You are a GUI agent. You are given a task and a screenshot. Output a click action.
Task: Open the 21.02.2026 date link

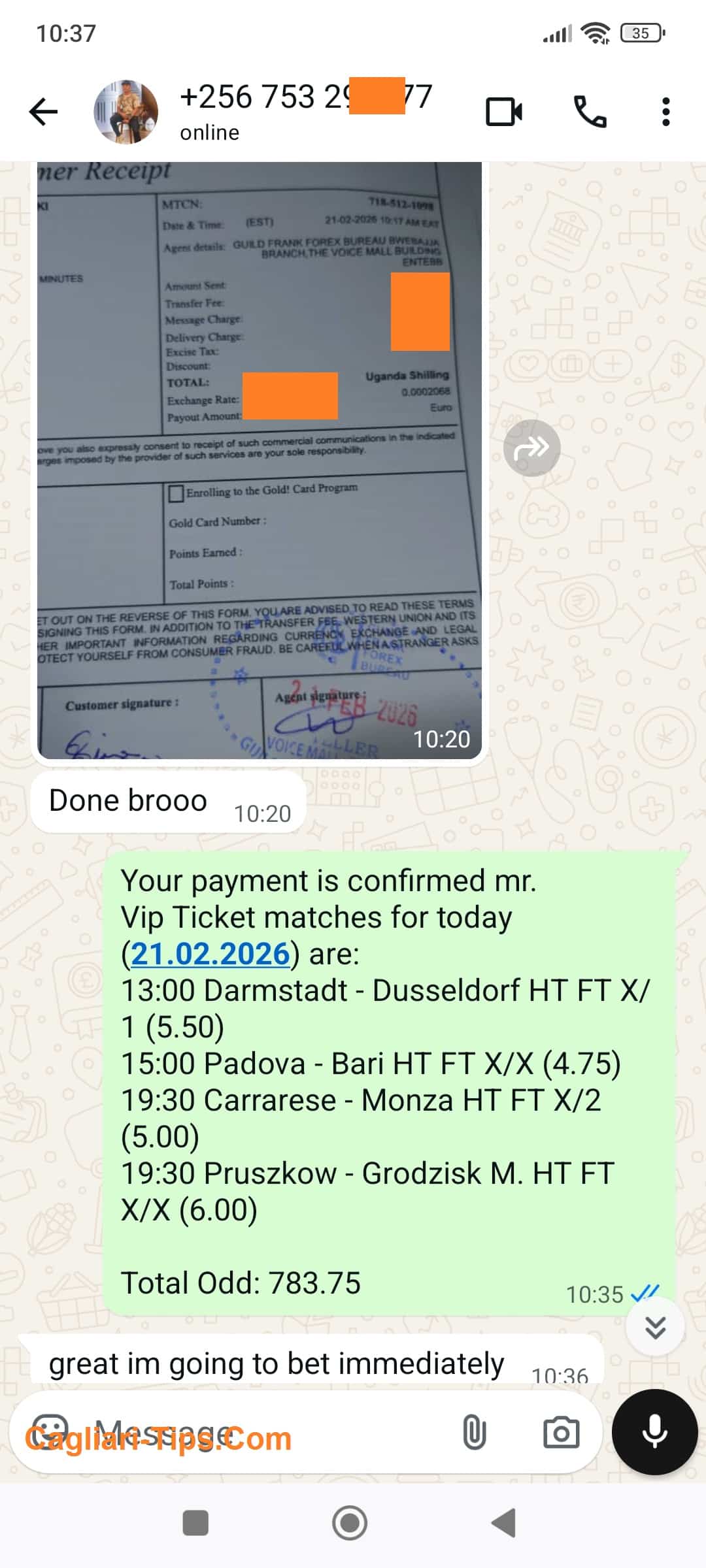click(x=210, y=954)
